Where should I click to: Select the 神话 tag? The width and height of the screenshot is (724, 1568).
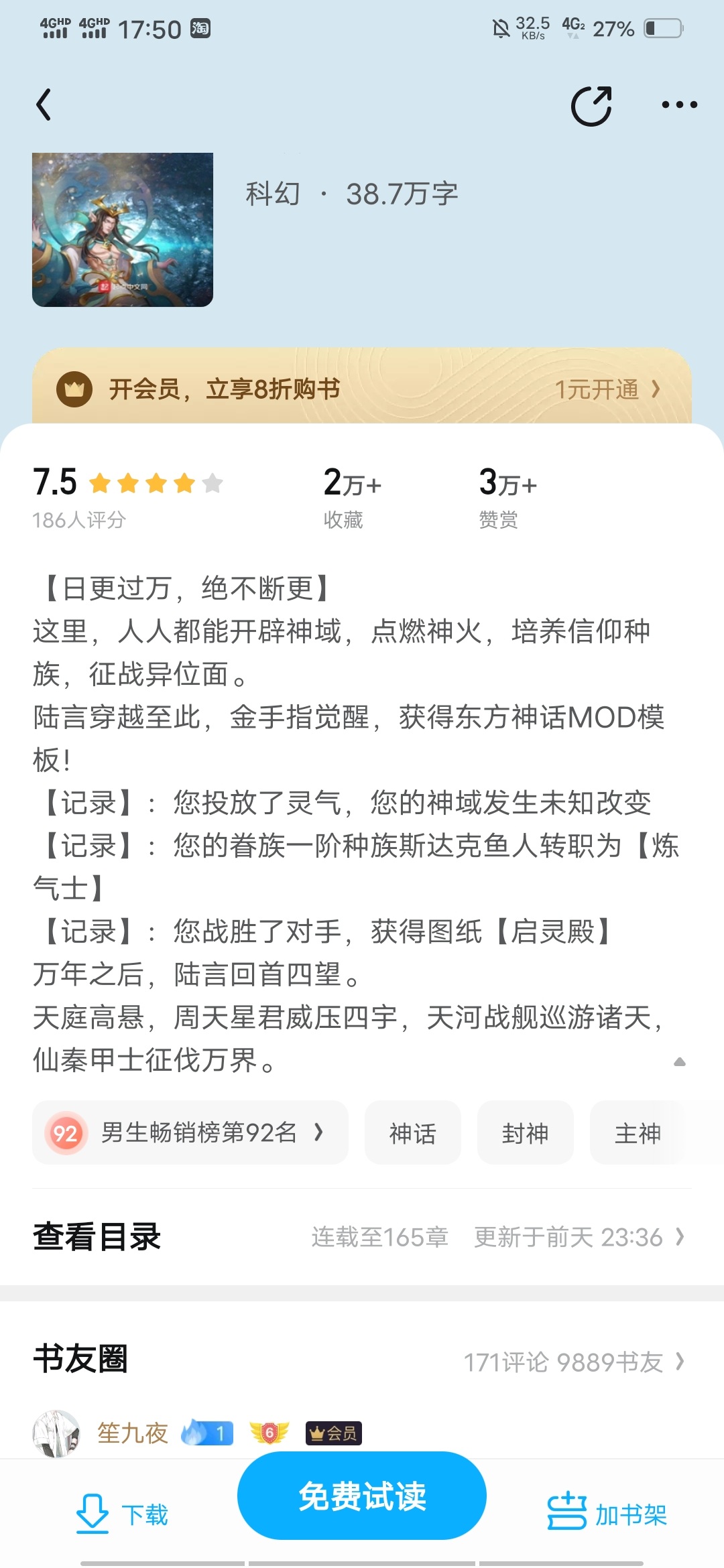point(412,1133)
